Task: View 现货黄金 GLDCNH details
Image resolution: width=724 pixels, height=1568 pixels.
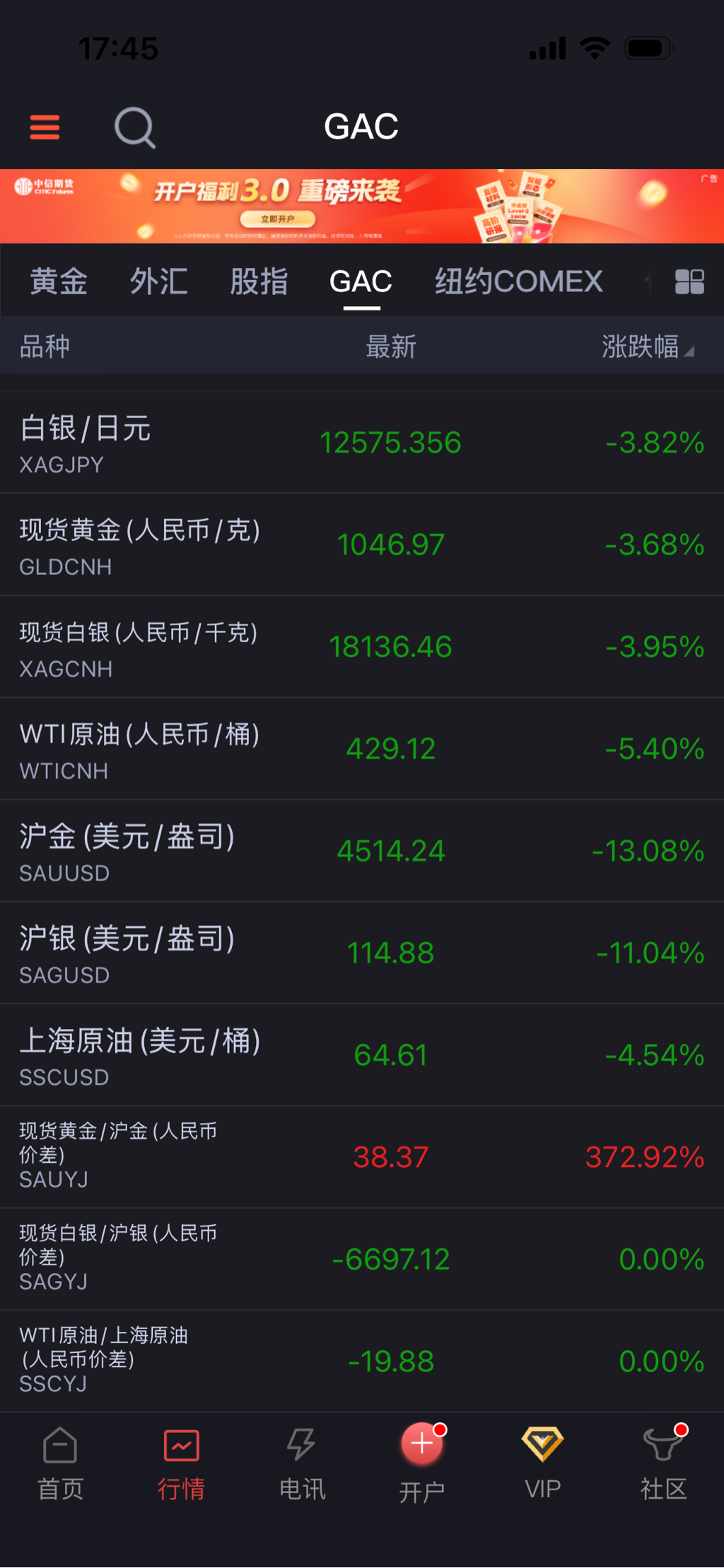Action: click(x=362, y=545)
